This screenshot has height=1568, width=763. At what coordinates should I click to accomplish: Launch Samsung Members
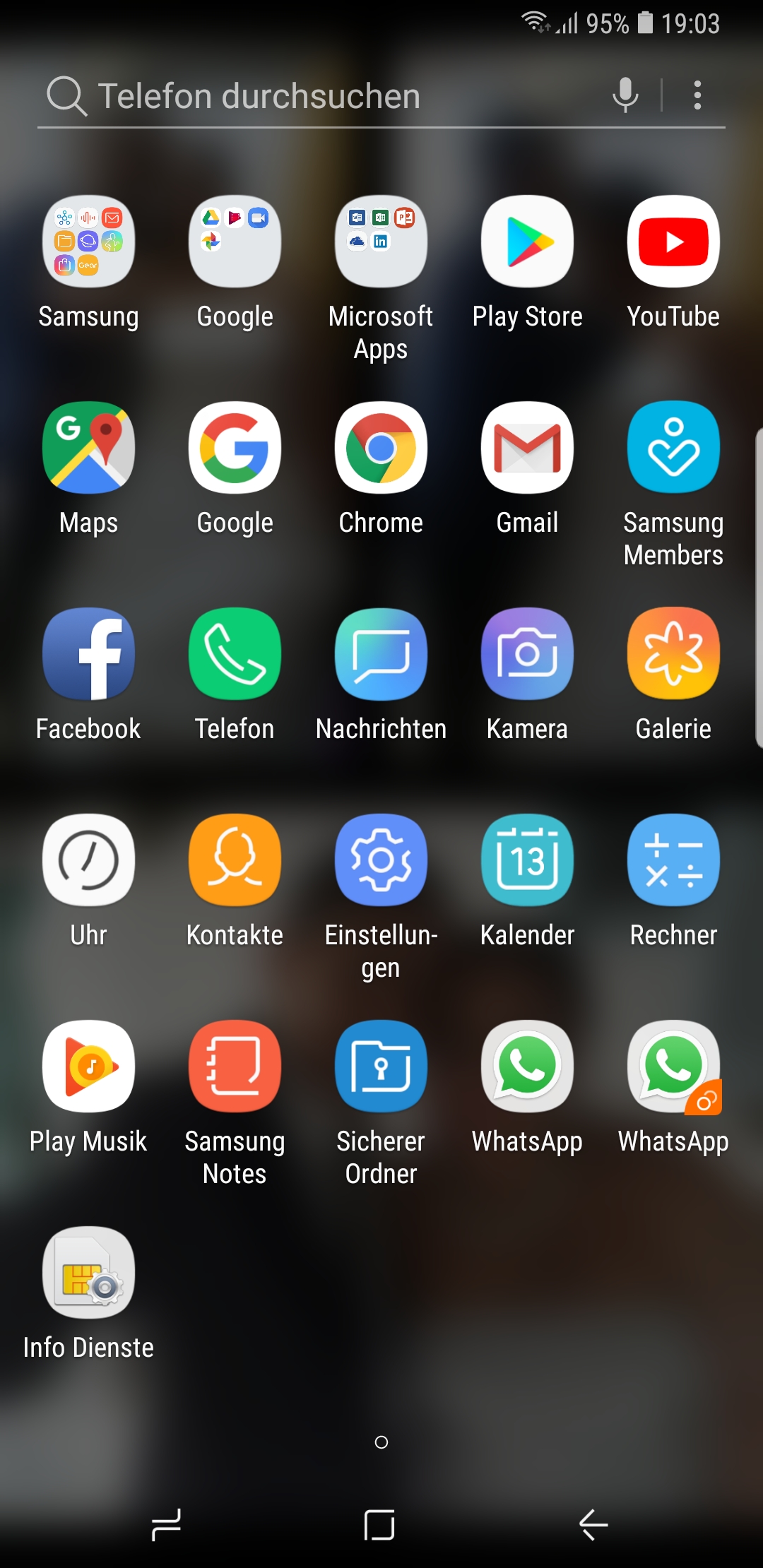click(673, 448)
